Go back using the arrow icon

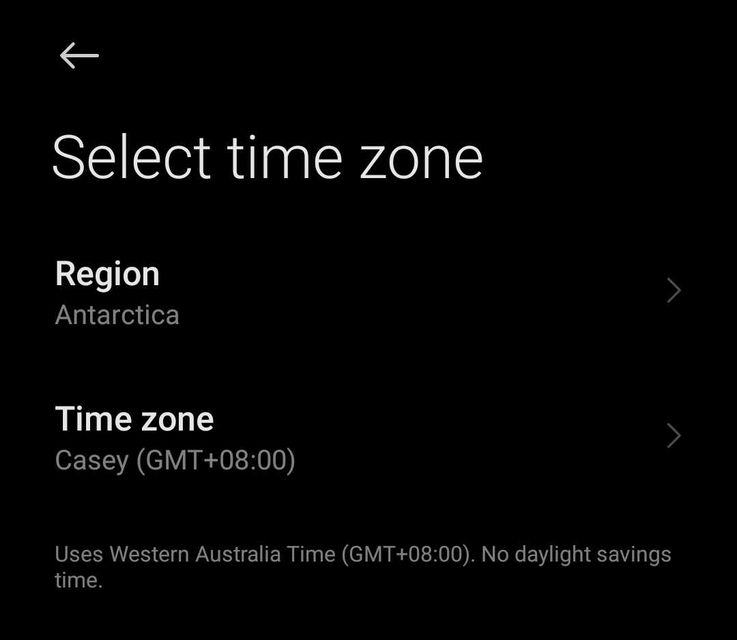(x=79, y=56)
